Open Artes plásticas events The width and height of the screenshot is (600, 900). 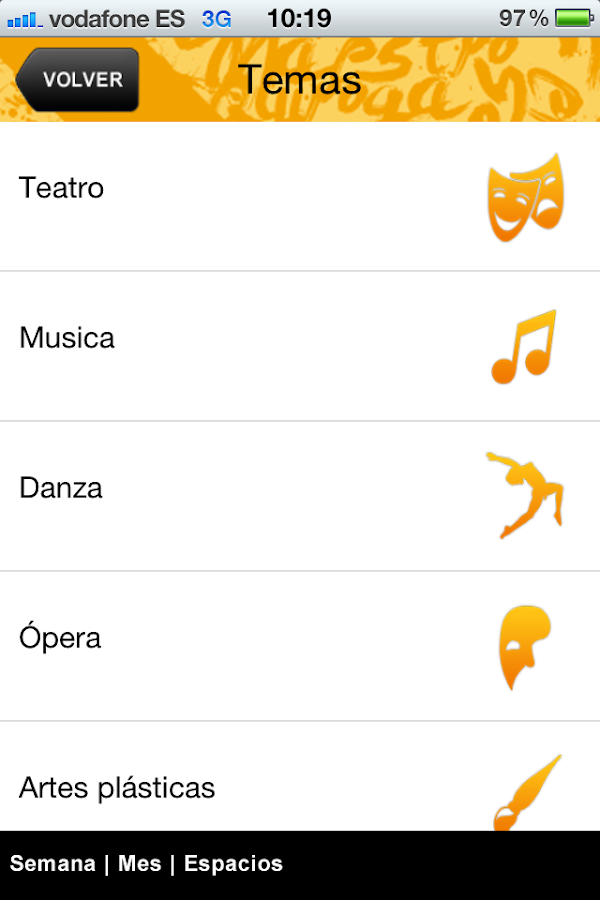coord(117,788)
